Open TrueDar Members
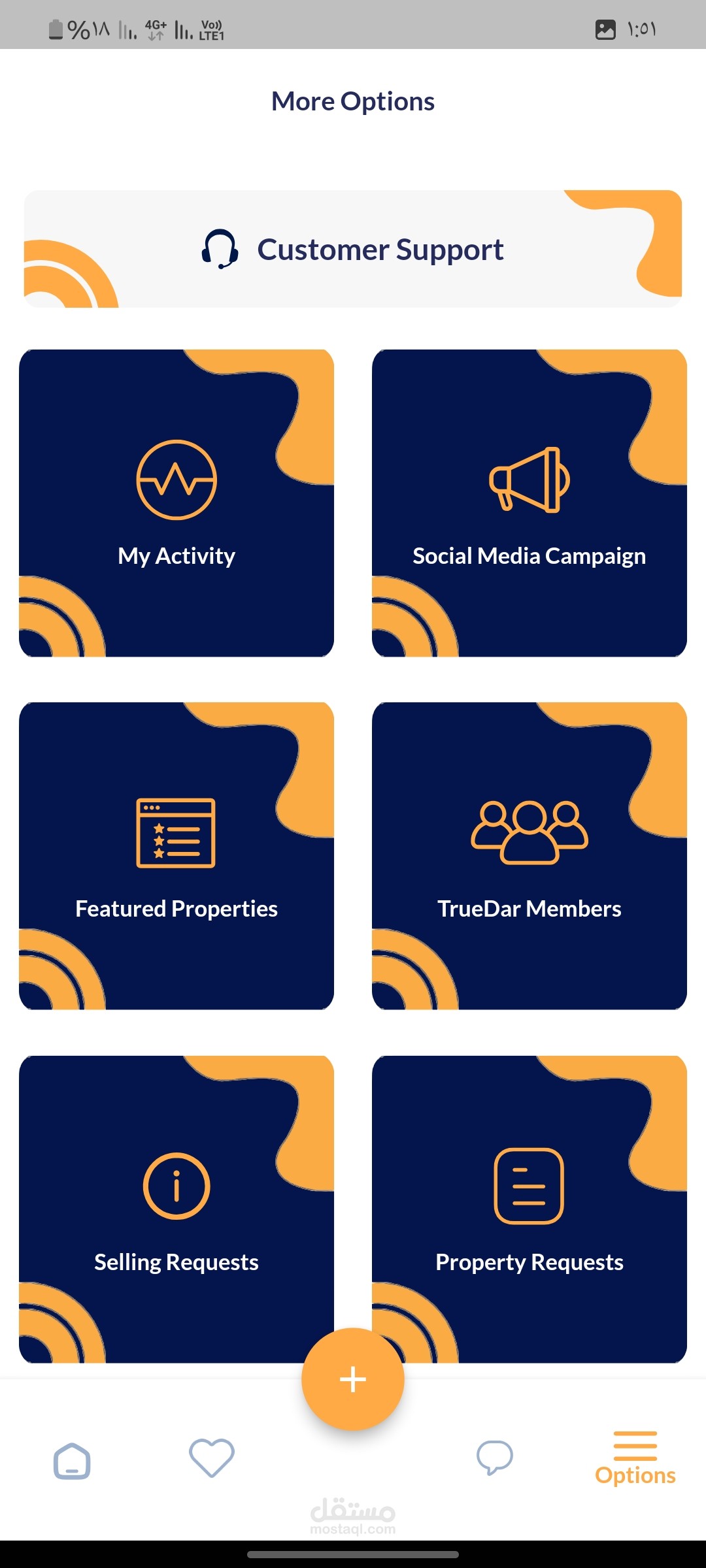Screen dimensions: 706x1568 click(x=529, y=856)
